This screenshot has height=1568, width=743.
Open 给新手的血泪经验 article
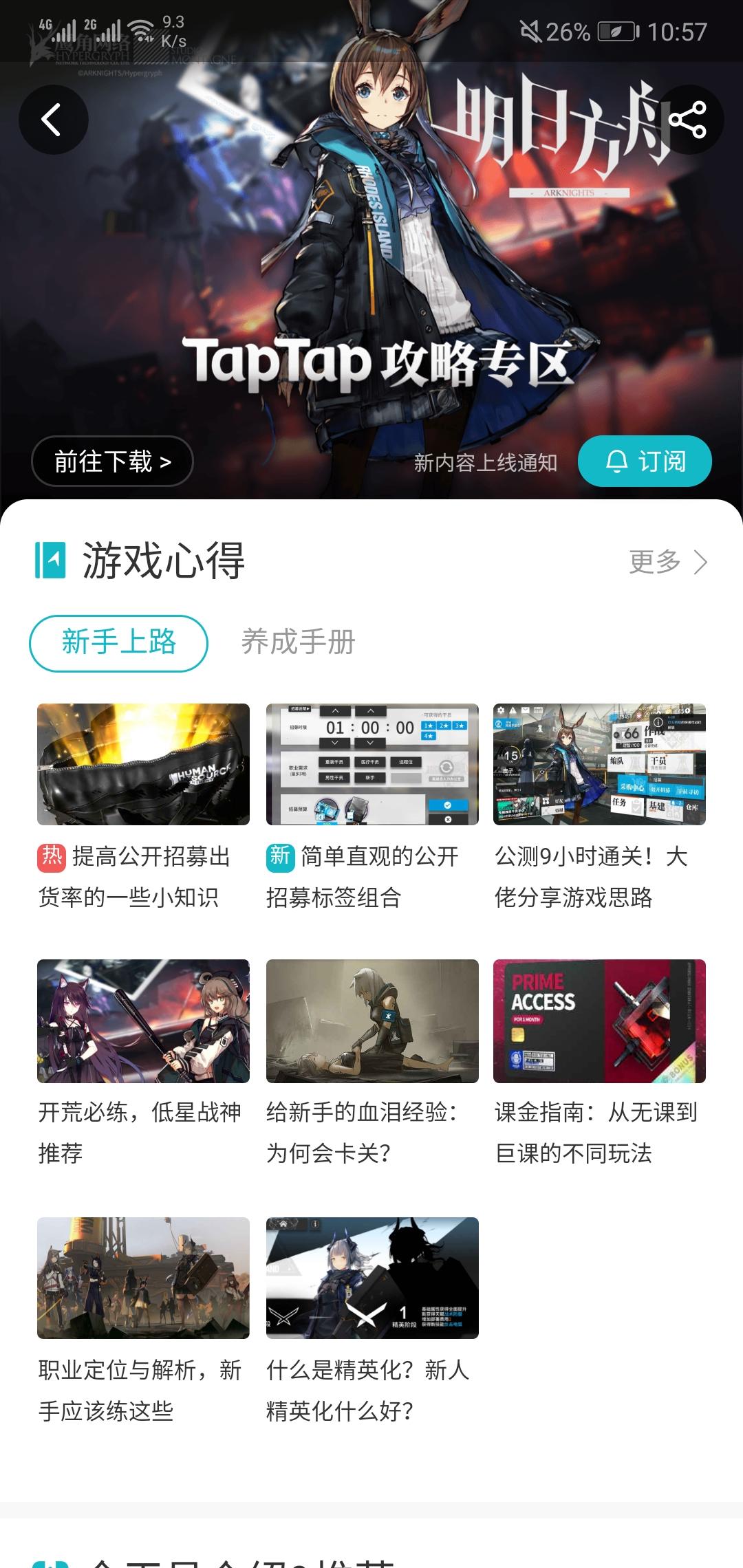click(x=372, y=1064)
